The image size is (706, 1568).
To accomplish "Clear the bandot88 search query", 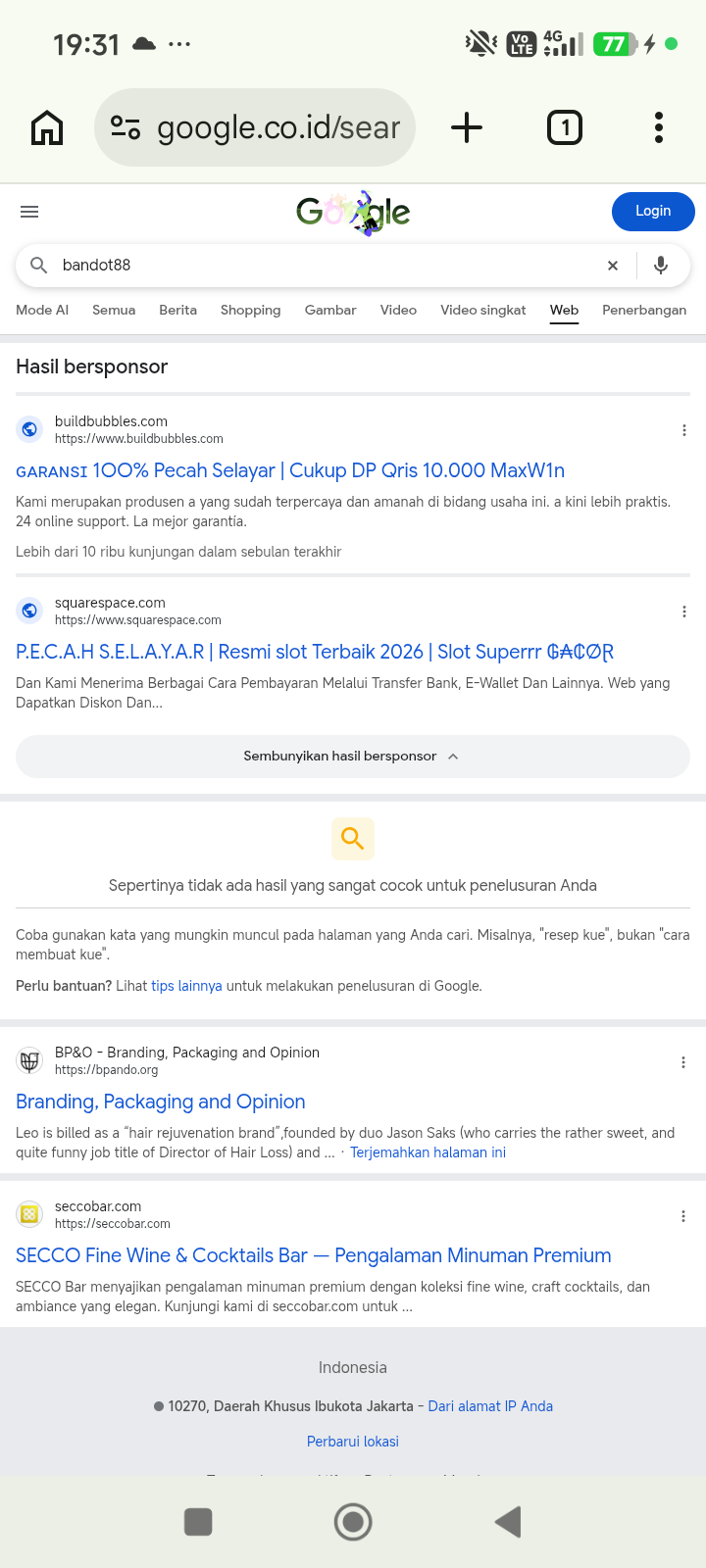I will [613, 266].
